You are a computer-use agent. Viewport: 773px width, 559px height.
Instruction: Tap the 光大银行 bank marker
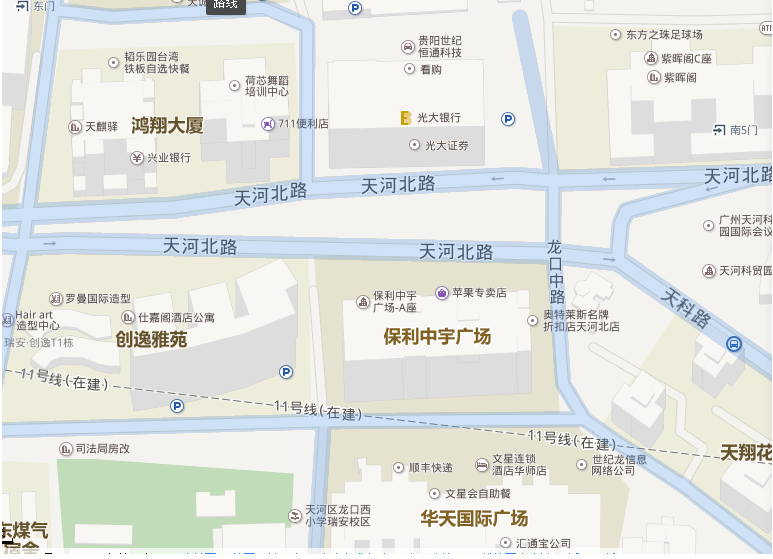tap(406, 118)
